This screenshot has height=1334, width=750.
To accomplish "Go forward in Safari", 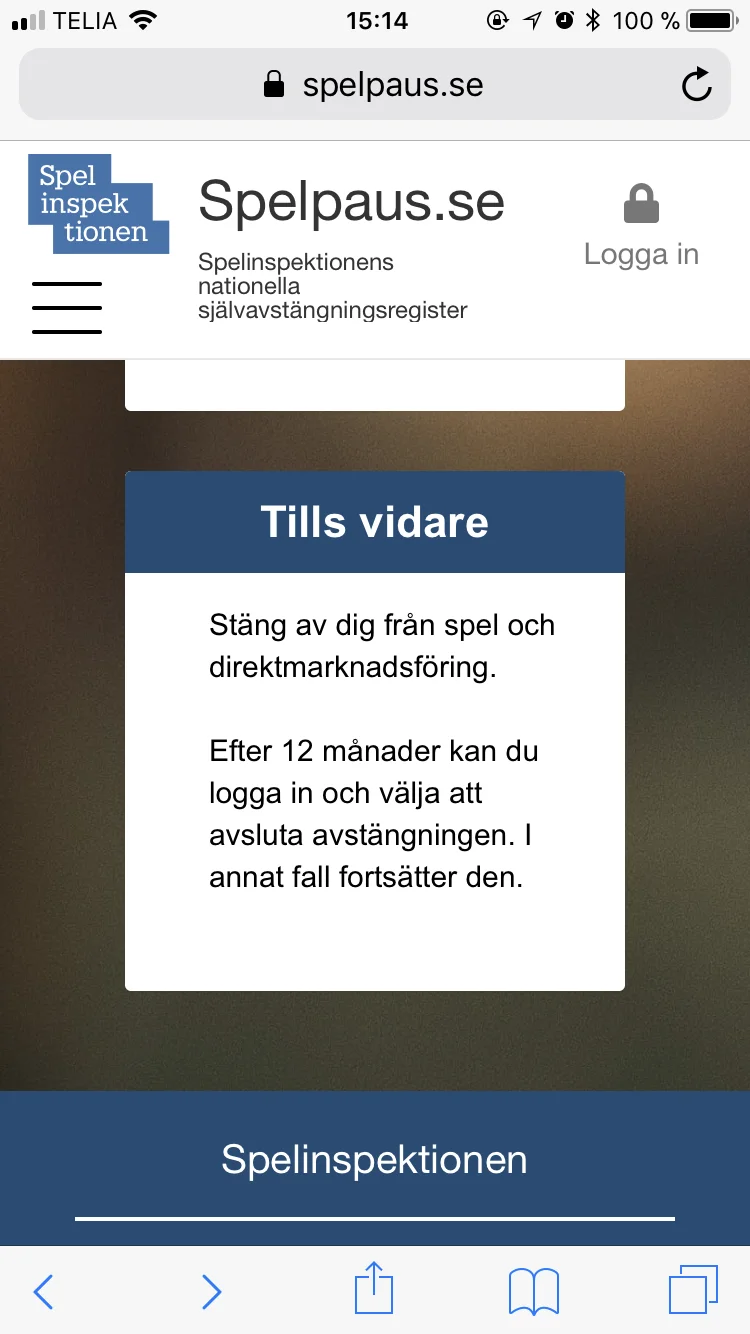I will click(211, 1291).
